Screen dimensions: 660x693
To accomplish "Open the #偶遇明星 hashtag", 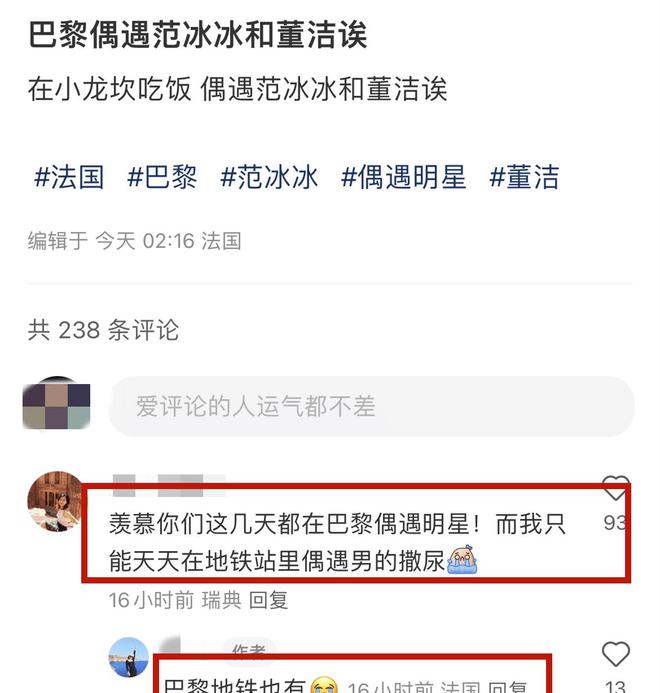I will tap(403, 178).
